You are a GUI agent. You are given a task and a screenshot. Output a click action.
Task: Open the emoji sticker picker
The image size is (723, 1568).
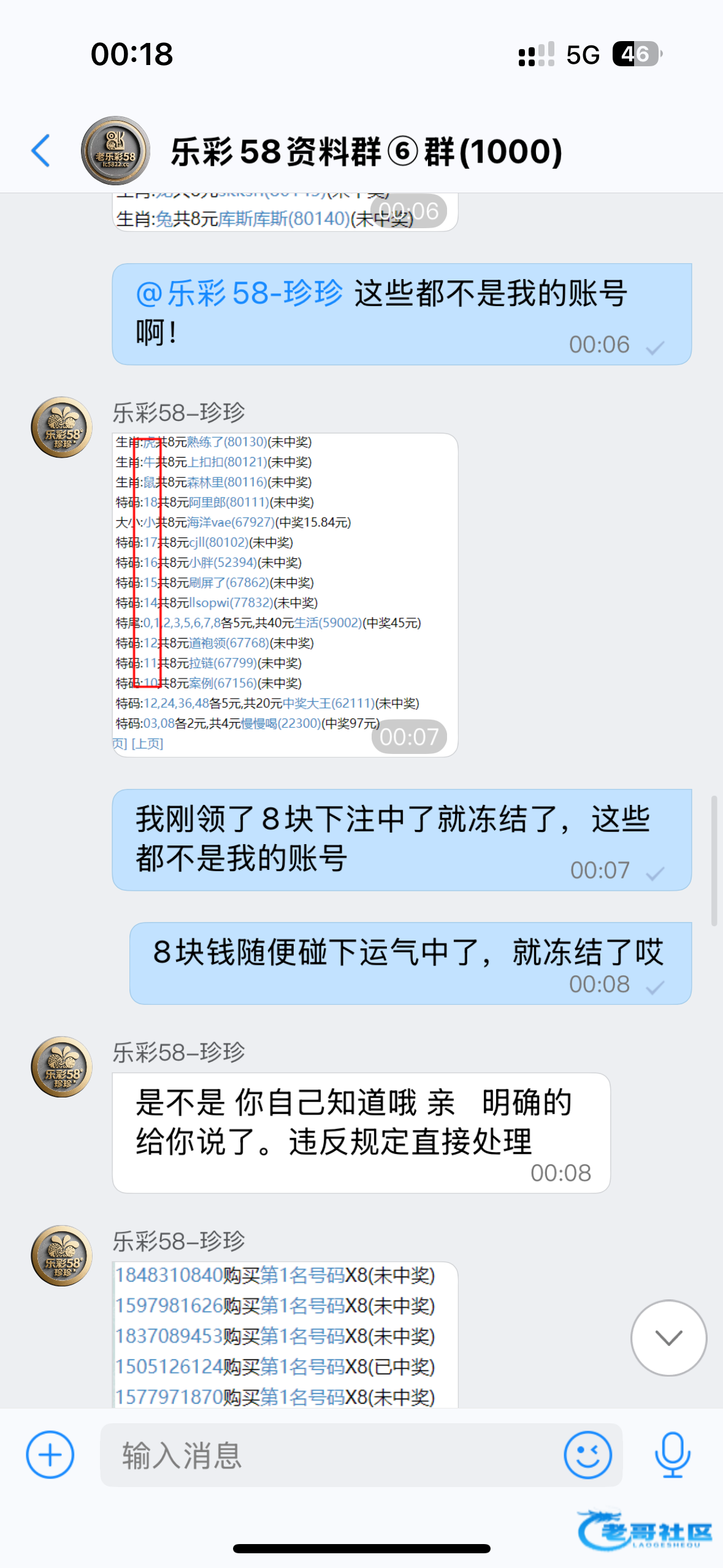tap(587, 1455)
